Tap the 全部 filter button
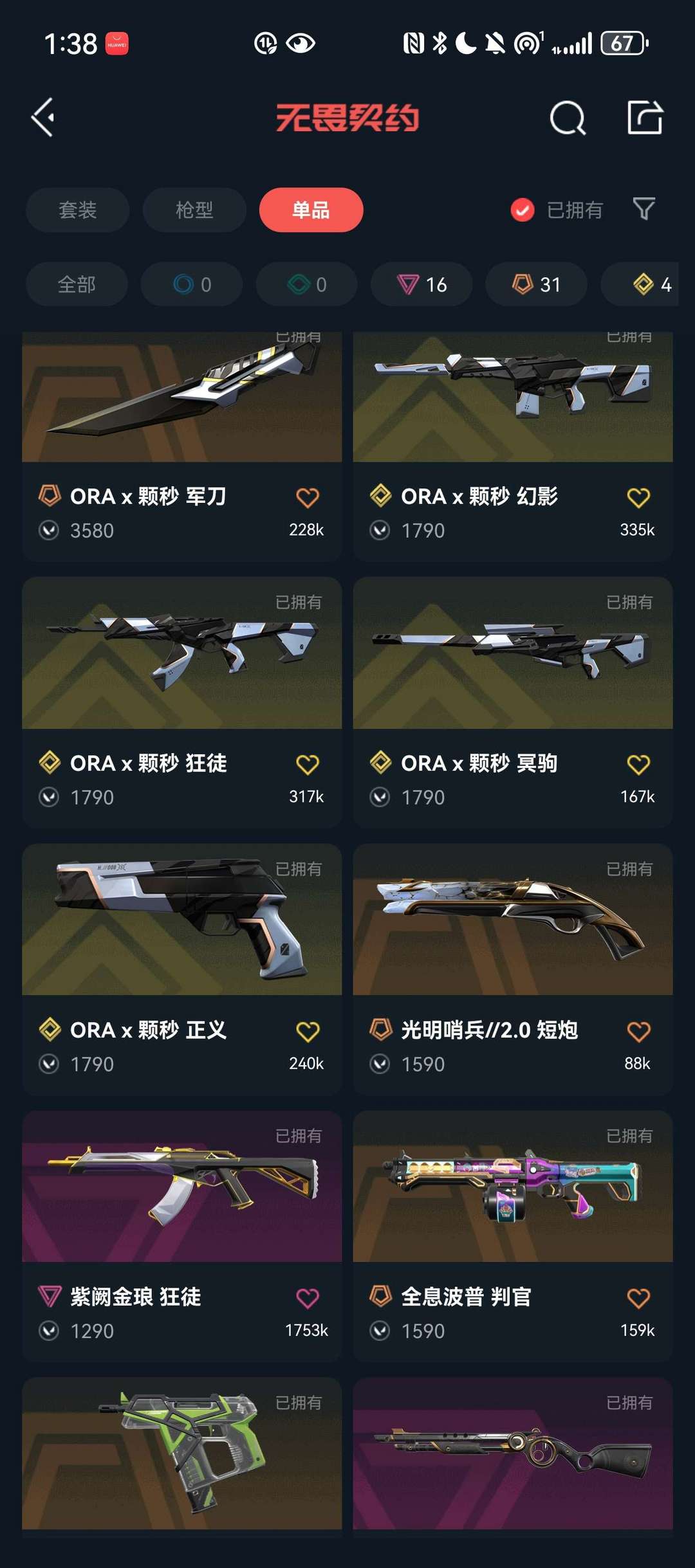Viewport: 695px width, 1568px height. pos(77,284)
